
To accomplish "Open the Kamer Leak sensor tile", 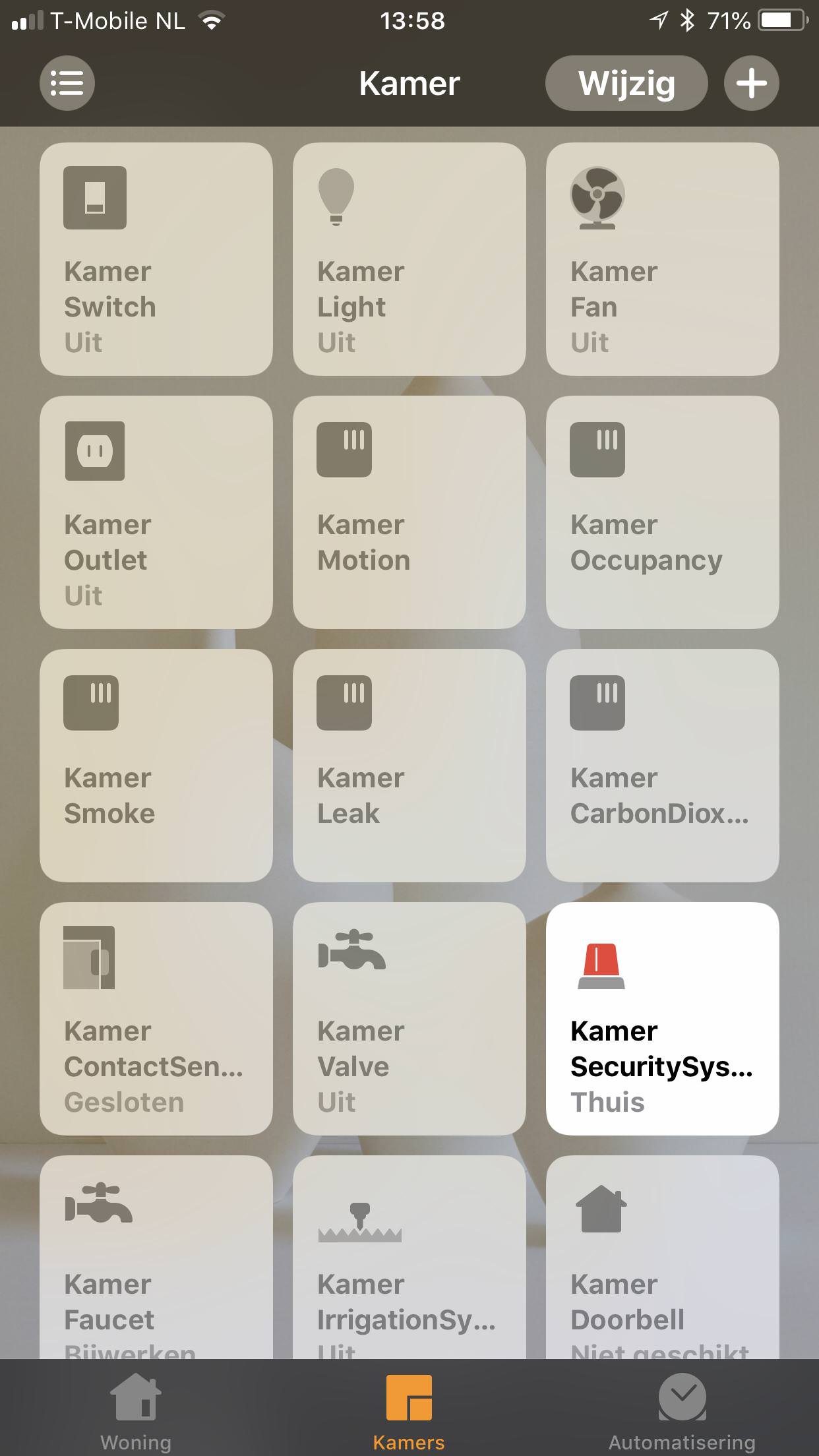I will 409,766.
